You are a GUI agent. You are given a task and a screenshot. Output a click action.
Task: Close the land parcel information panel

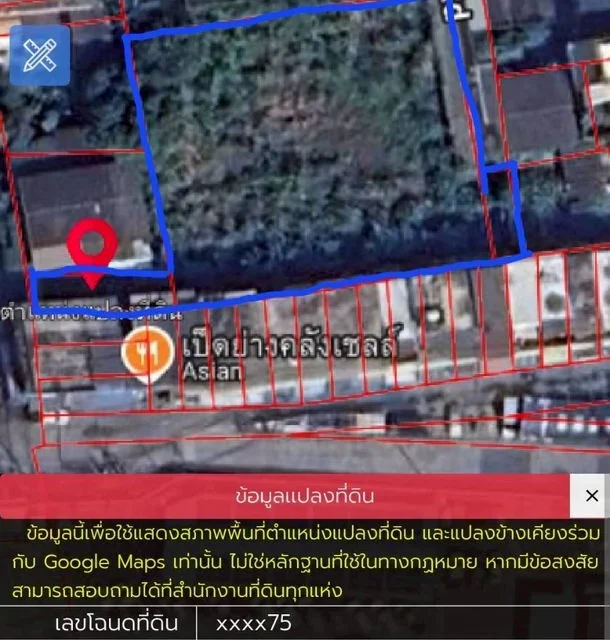pyautogui.click(x=588, y=496)
